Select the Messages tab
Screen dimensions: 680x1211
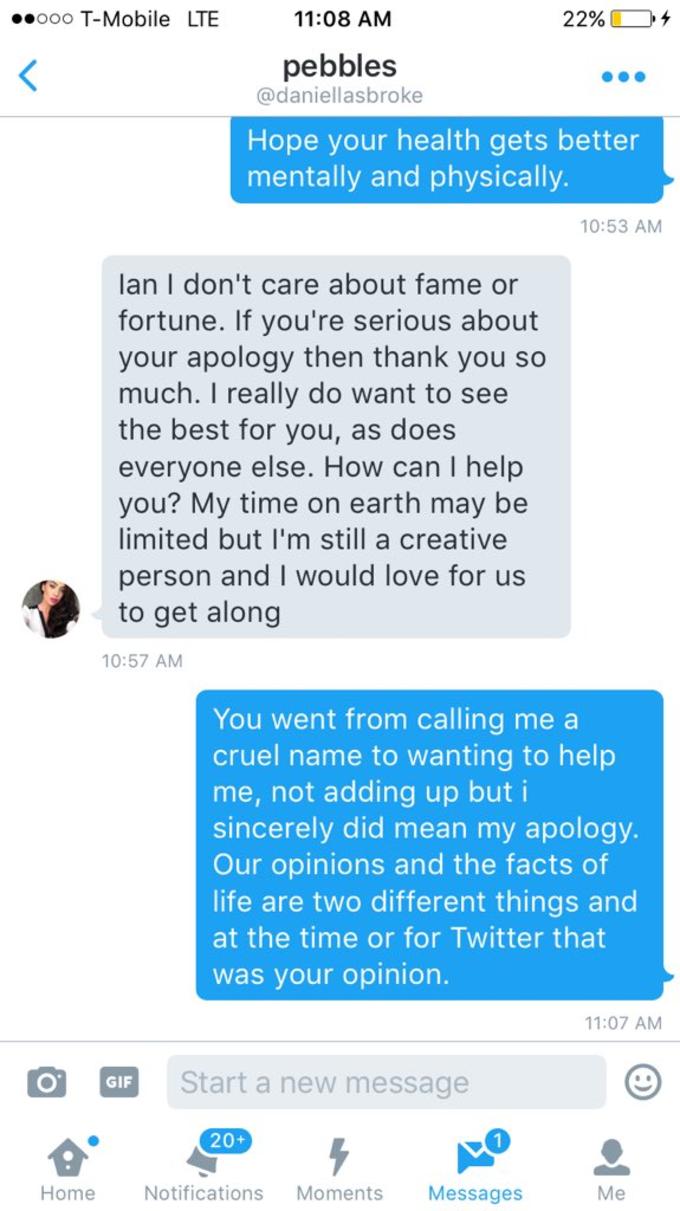coord(476,1168)
